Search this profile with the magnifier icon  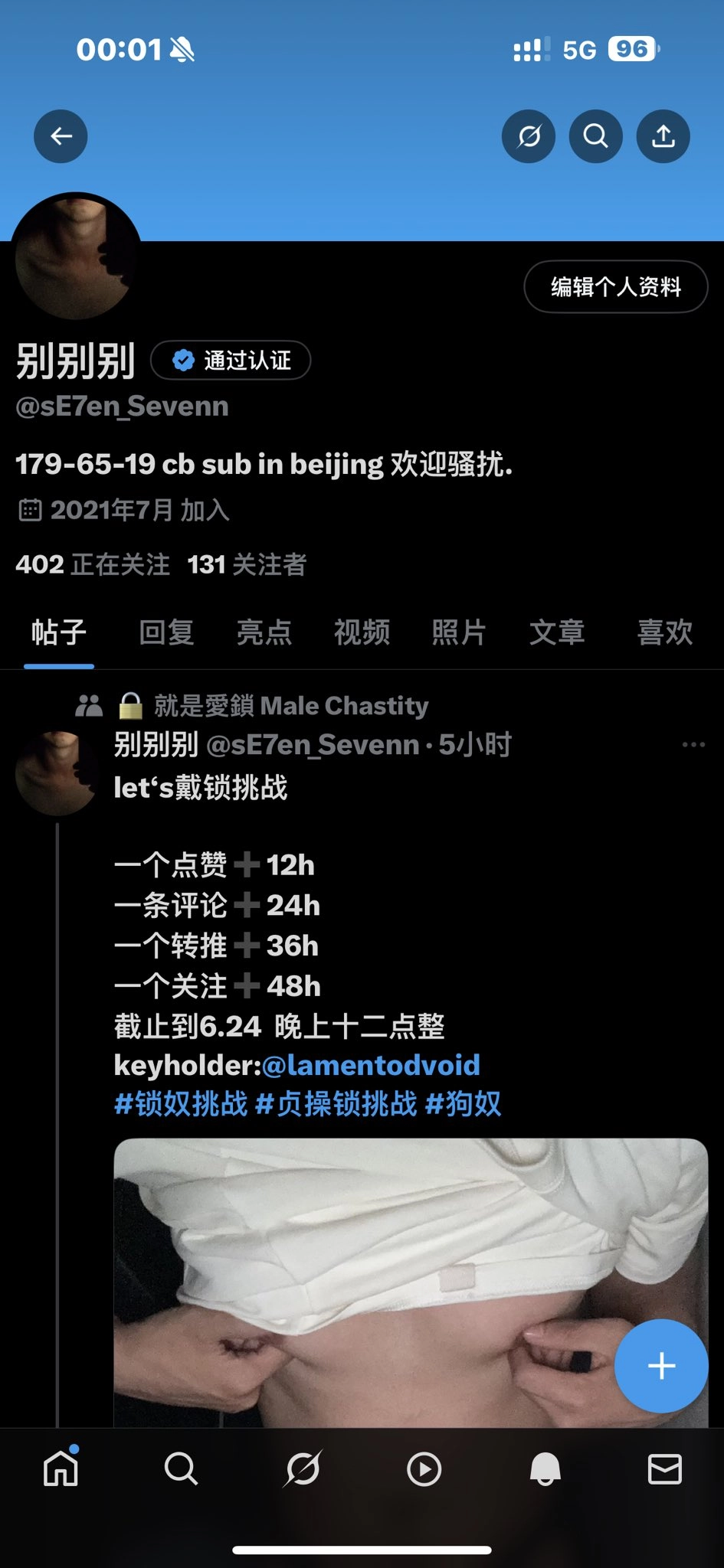click(595, 136)
